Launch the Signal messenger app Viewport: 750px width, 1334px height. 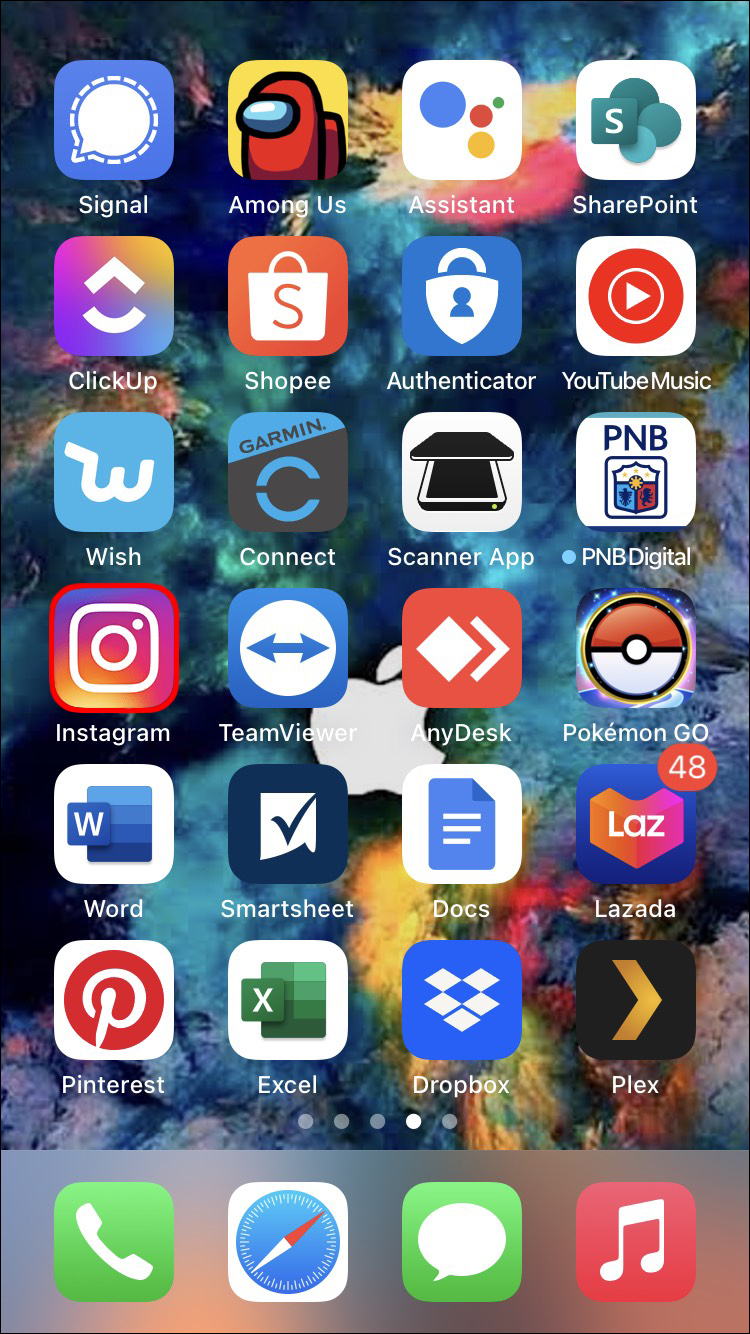[x=114, y=120]
